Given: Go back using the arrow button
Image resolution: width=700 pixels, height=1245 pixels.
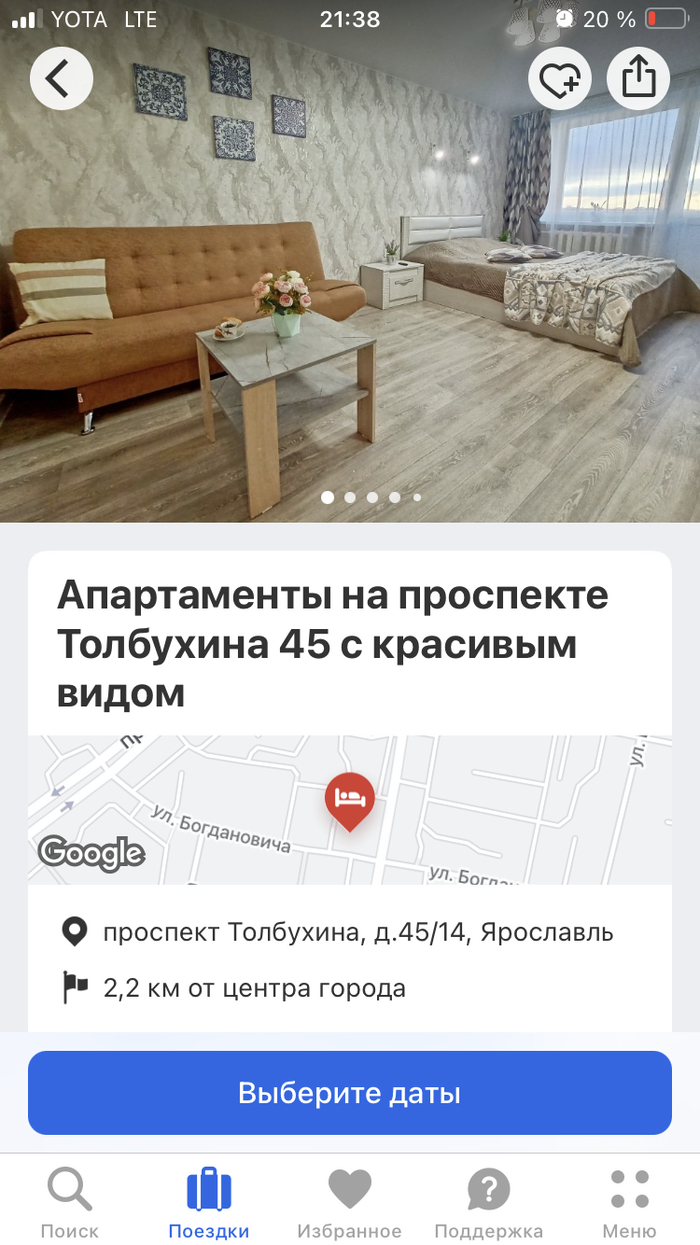Looking at the screenshot, I should pyautogui.click(x=61, y=78).
